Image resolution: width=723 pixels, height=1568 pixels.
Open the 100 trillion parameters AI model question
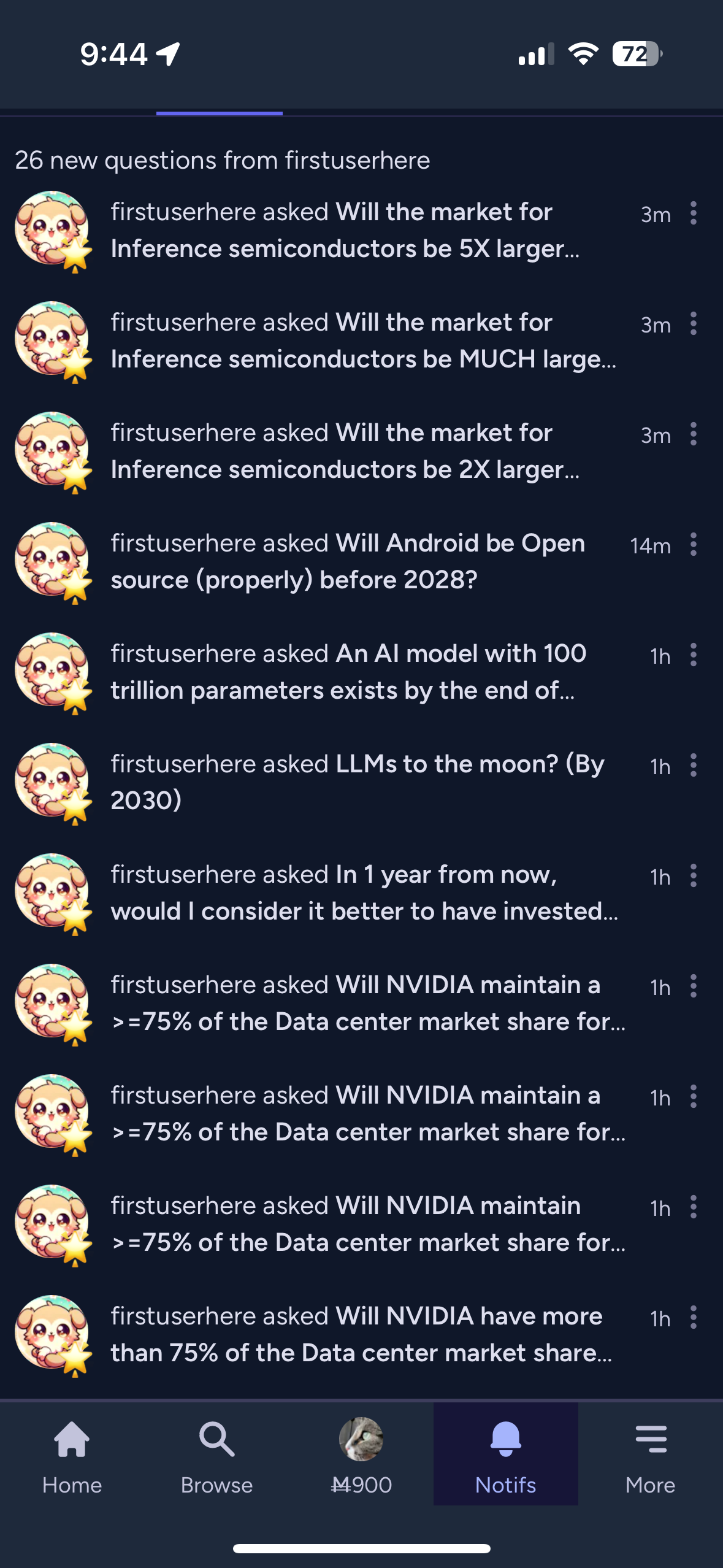click(347, 672)
